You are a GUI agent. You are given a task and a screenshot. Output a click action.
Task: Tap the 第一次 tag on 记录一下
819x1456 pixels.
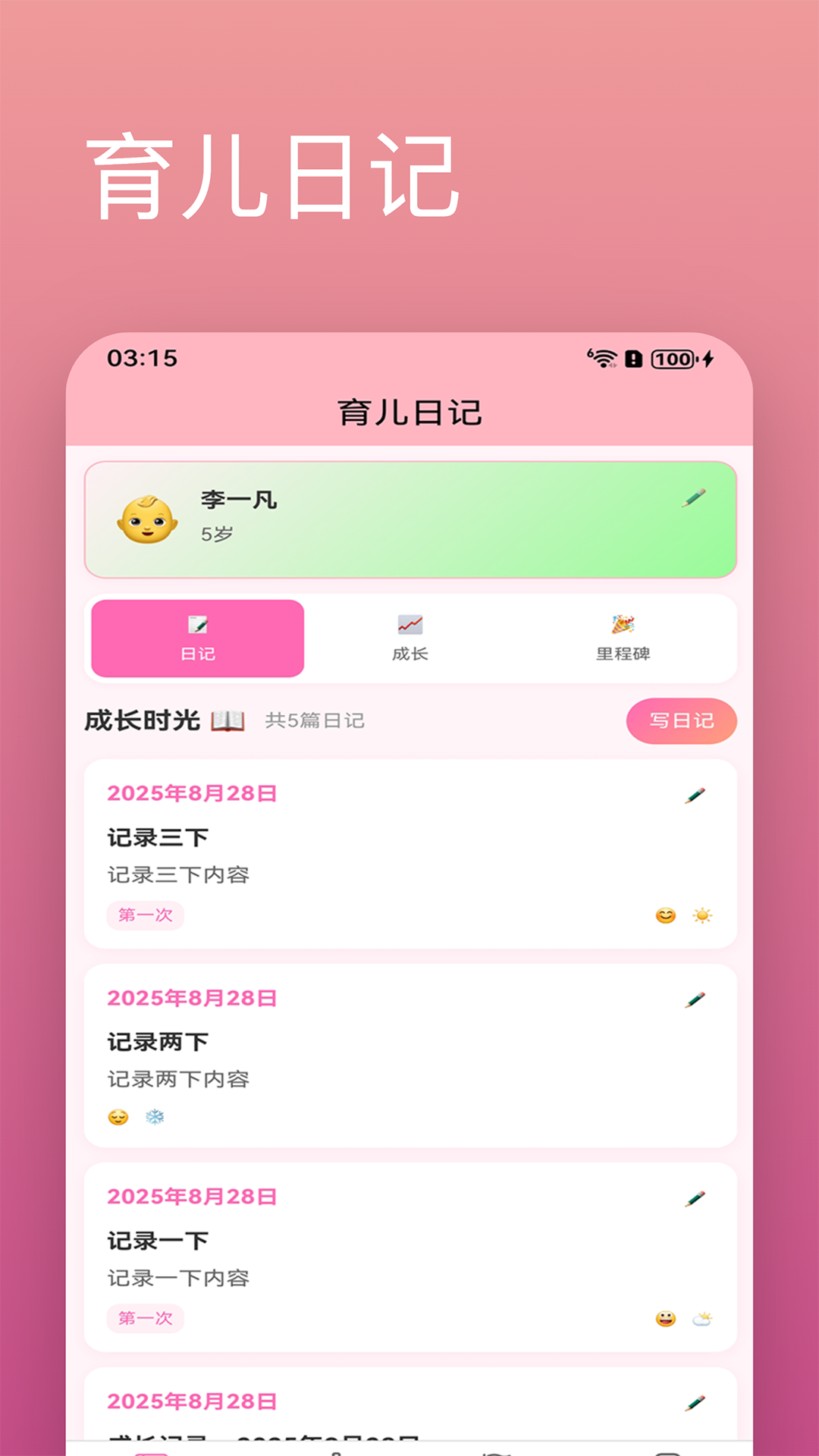point(145,1319)
